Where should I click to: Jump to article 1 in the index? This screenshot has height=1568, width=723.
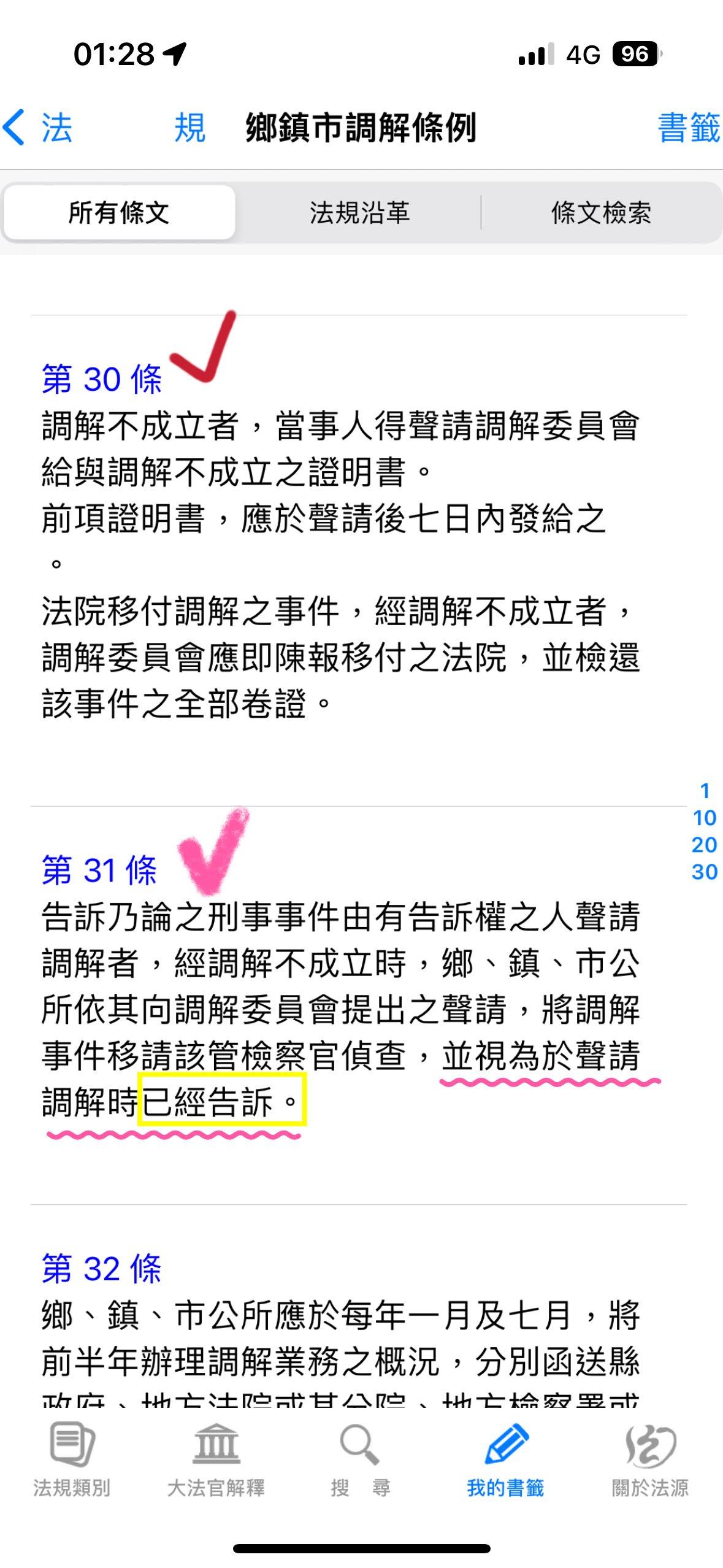click(x=705, y=791)
